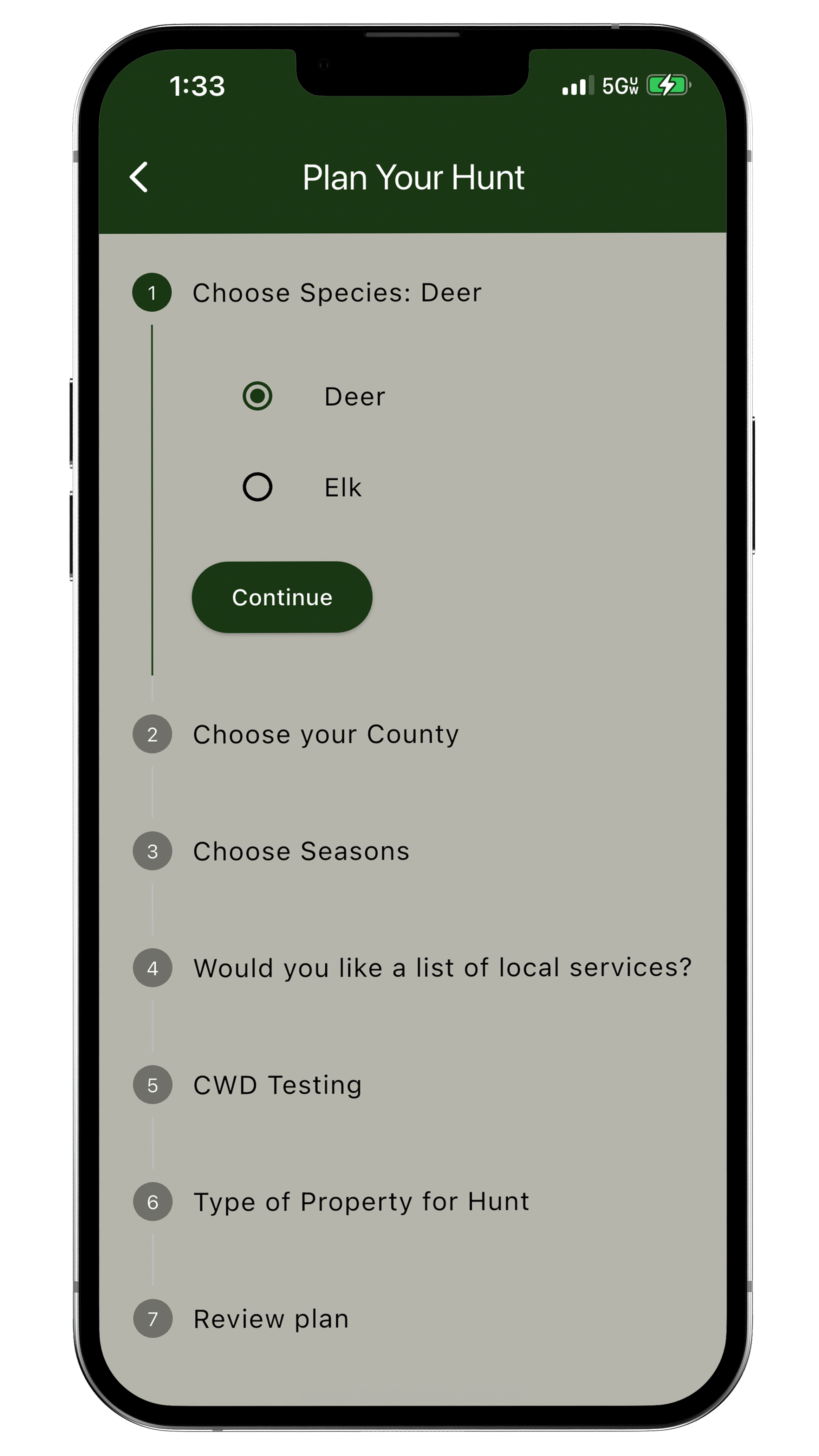Expand step 5 CWD Testing
Image resolution: width=819 pixels, height=1456 pixels.
click(x=277, y=1085)
